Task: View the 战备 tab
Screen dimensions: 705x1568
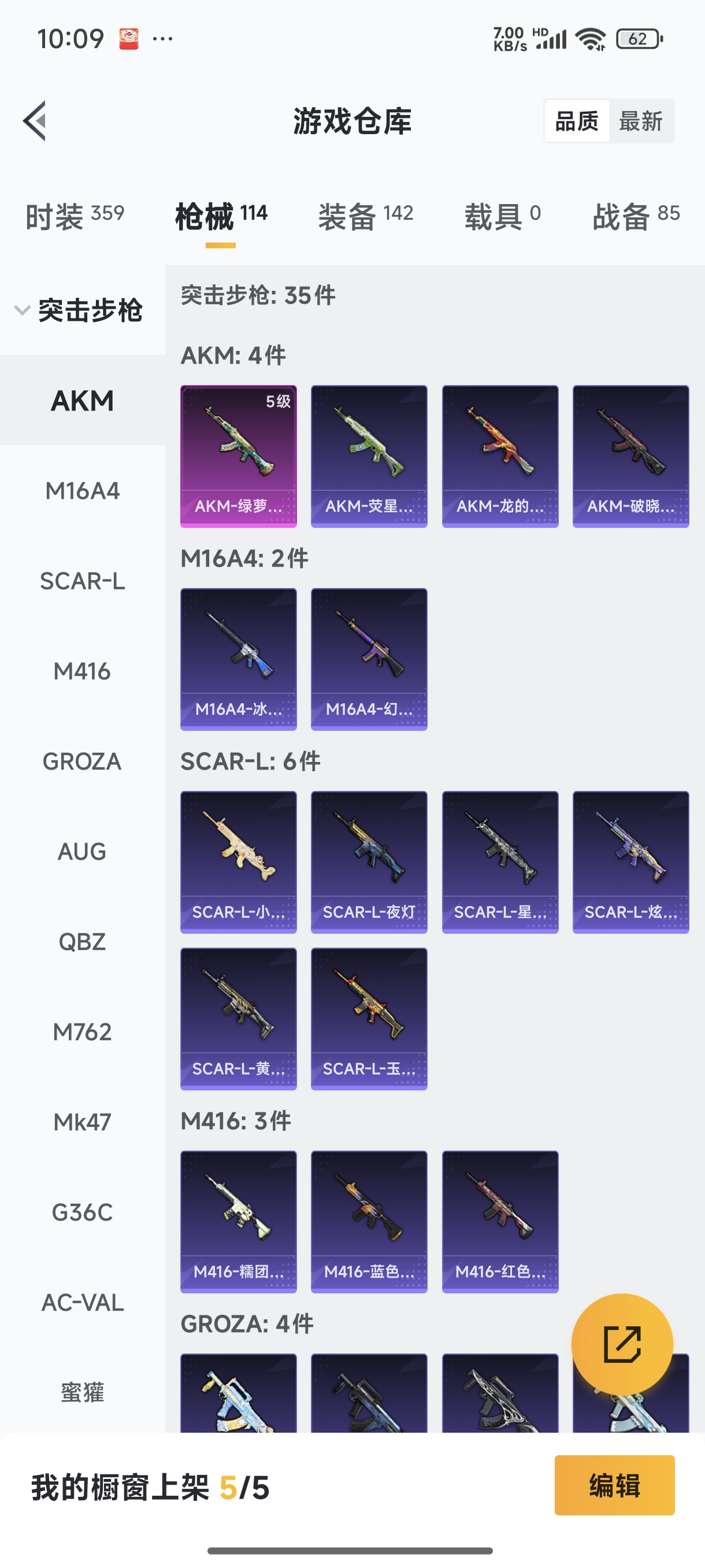Action: [636, 217]
